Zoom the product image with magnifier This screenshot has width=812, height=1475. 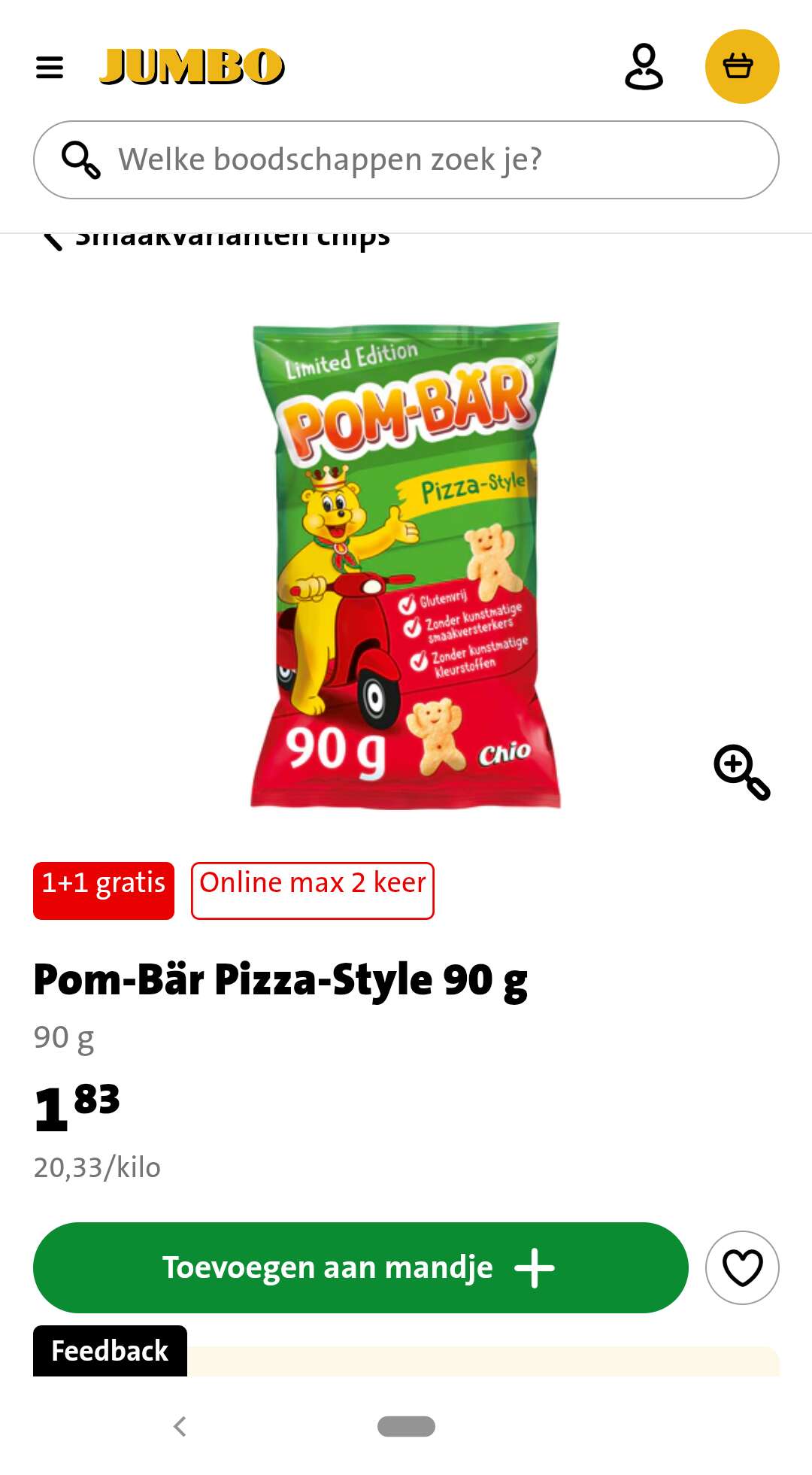click(x=741, y=772)
